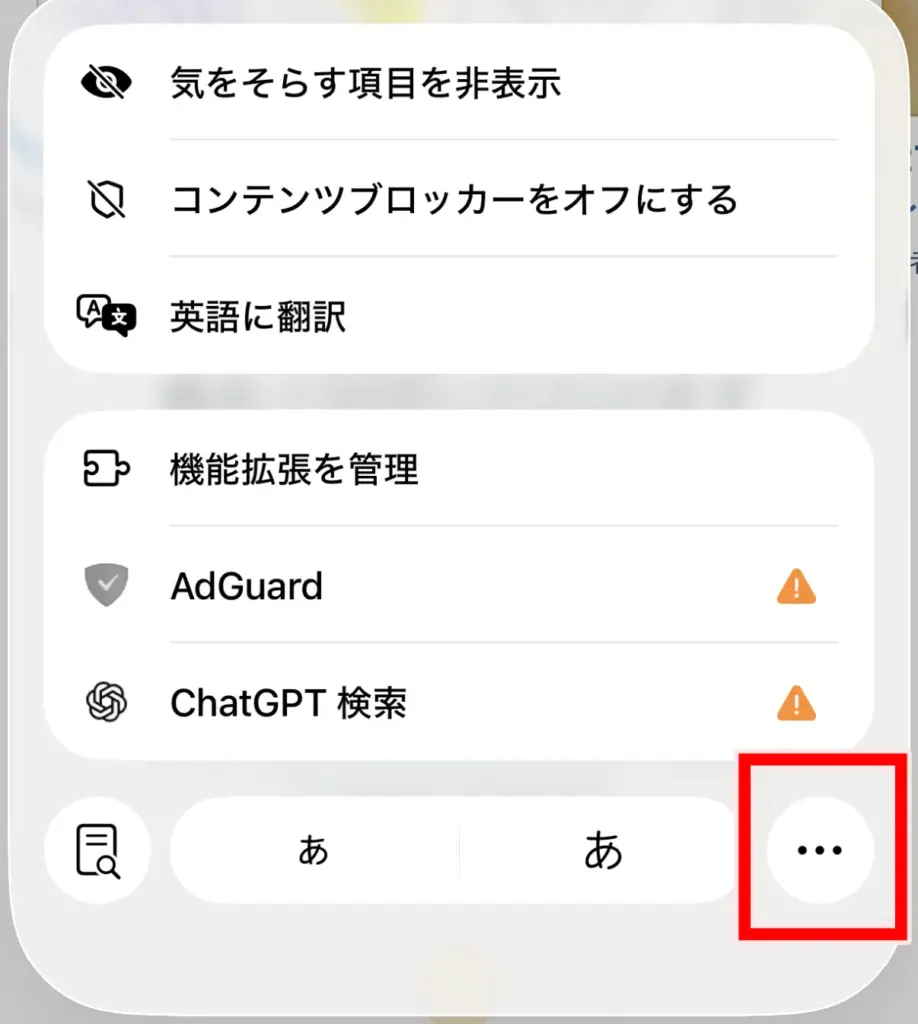918x1024 pixels.
Task: Open the page settings document icon
Action: [99, 850]
